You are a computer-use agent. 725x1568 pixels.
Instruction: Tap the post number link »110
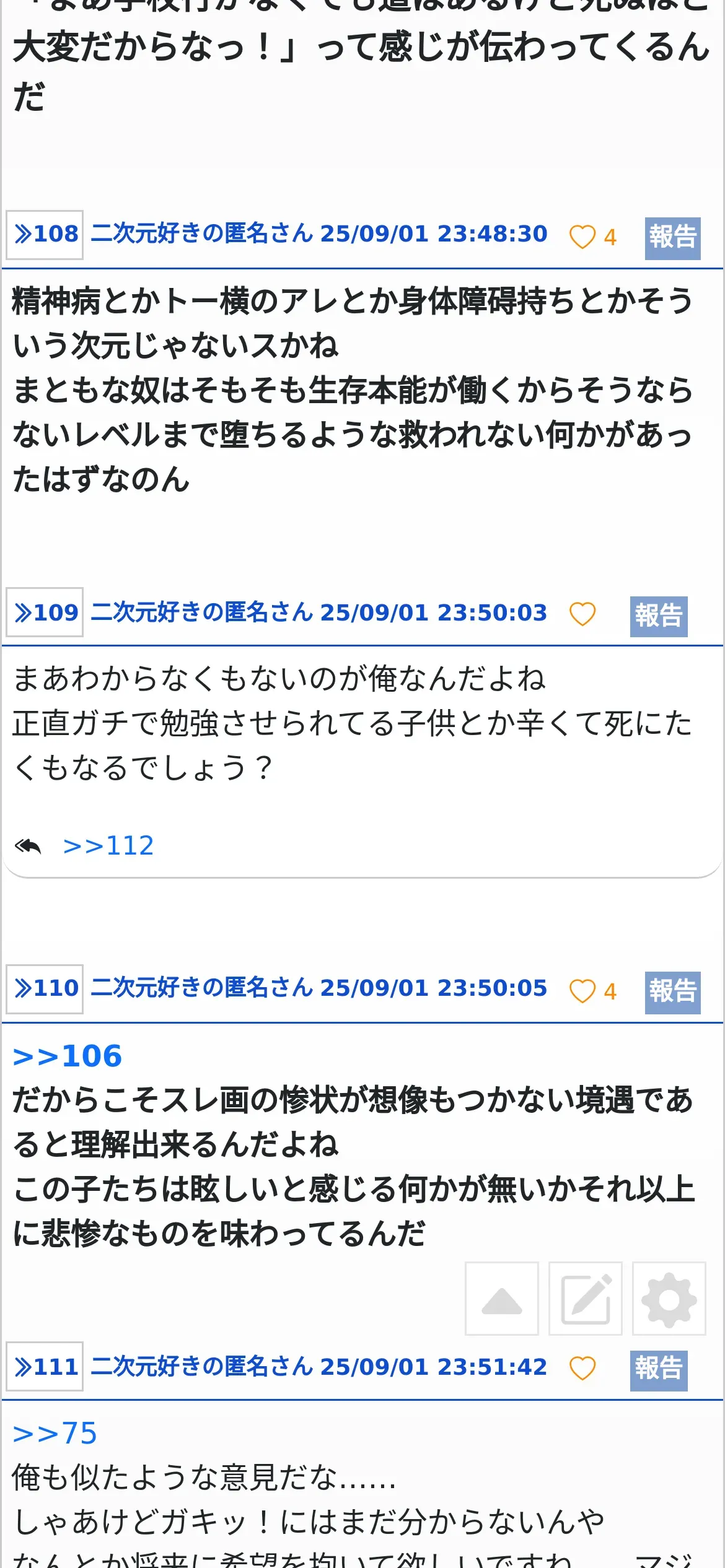(x=45, y=989)
